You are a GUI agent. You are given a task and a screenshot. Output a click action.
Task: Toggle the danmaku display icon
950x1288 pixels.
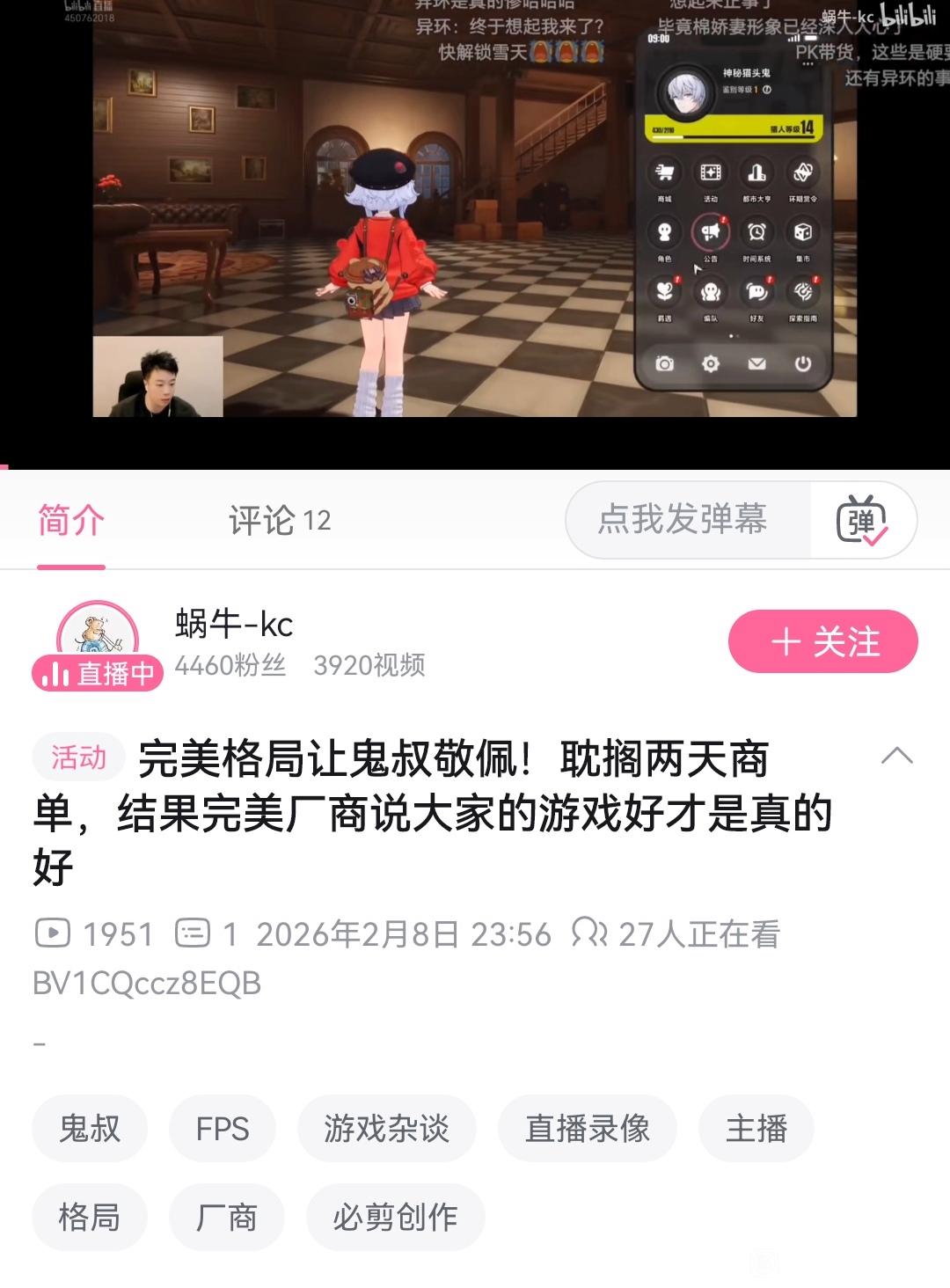click(862, 520)
